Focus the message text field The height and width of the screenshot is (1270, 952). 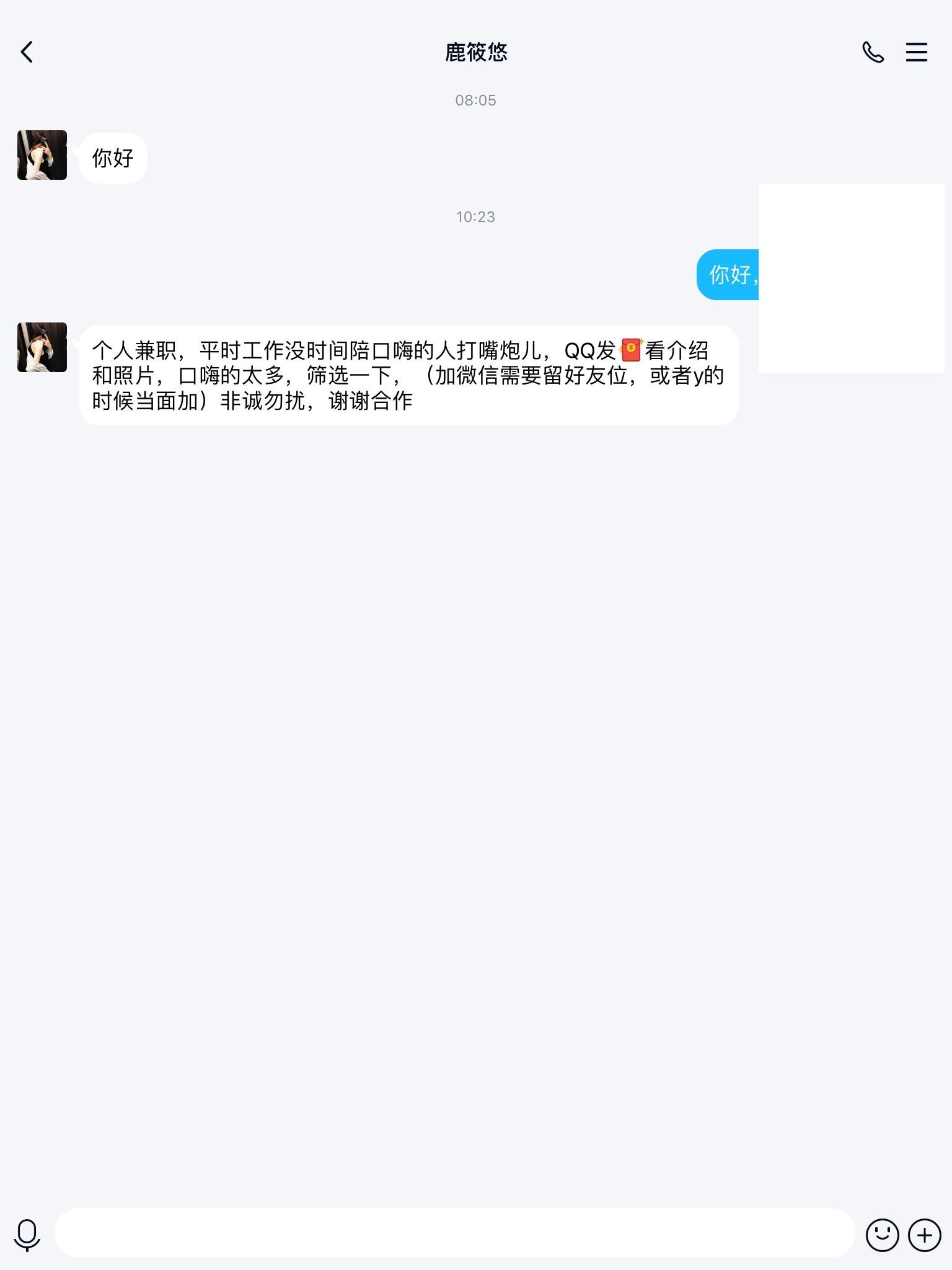point(454,1233)
